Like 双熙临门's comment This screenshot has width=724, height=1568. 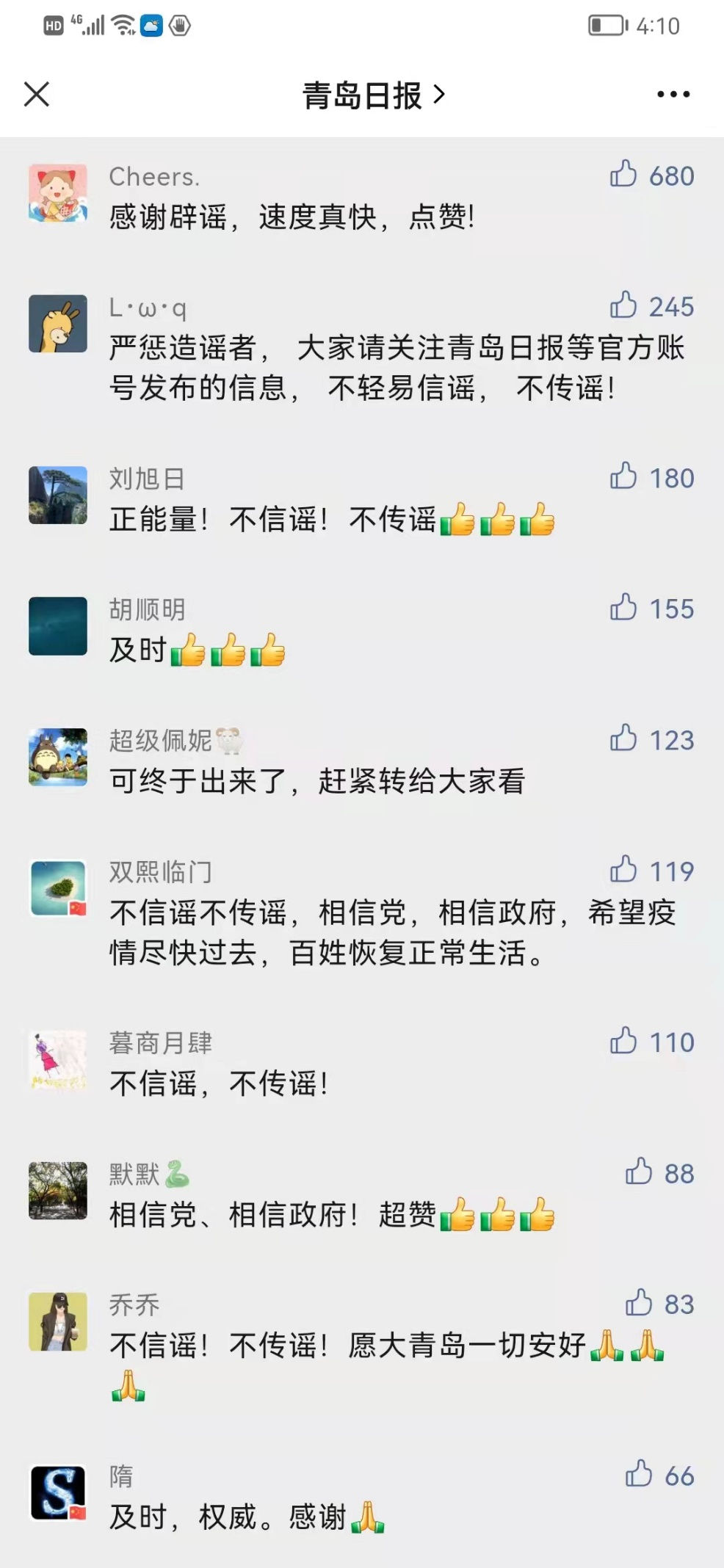click(623, 870)
